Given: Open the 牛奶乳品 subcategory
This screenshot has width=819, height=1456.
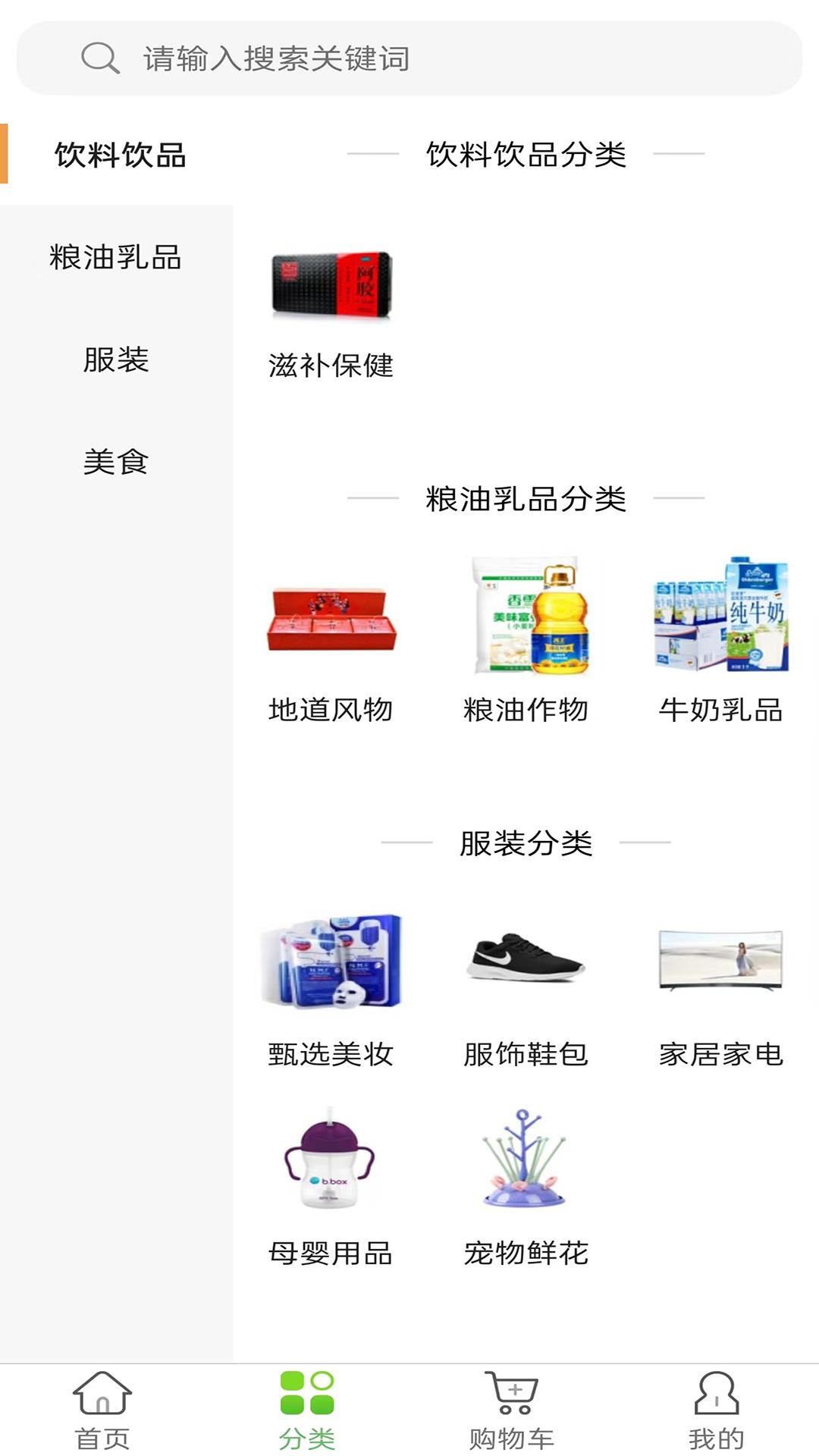Looking at the screenshot, I should tap(721, 642).
